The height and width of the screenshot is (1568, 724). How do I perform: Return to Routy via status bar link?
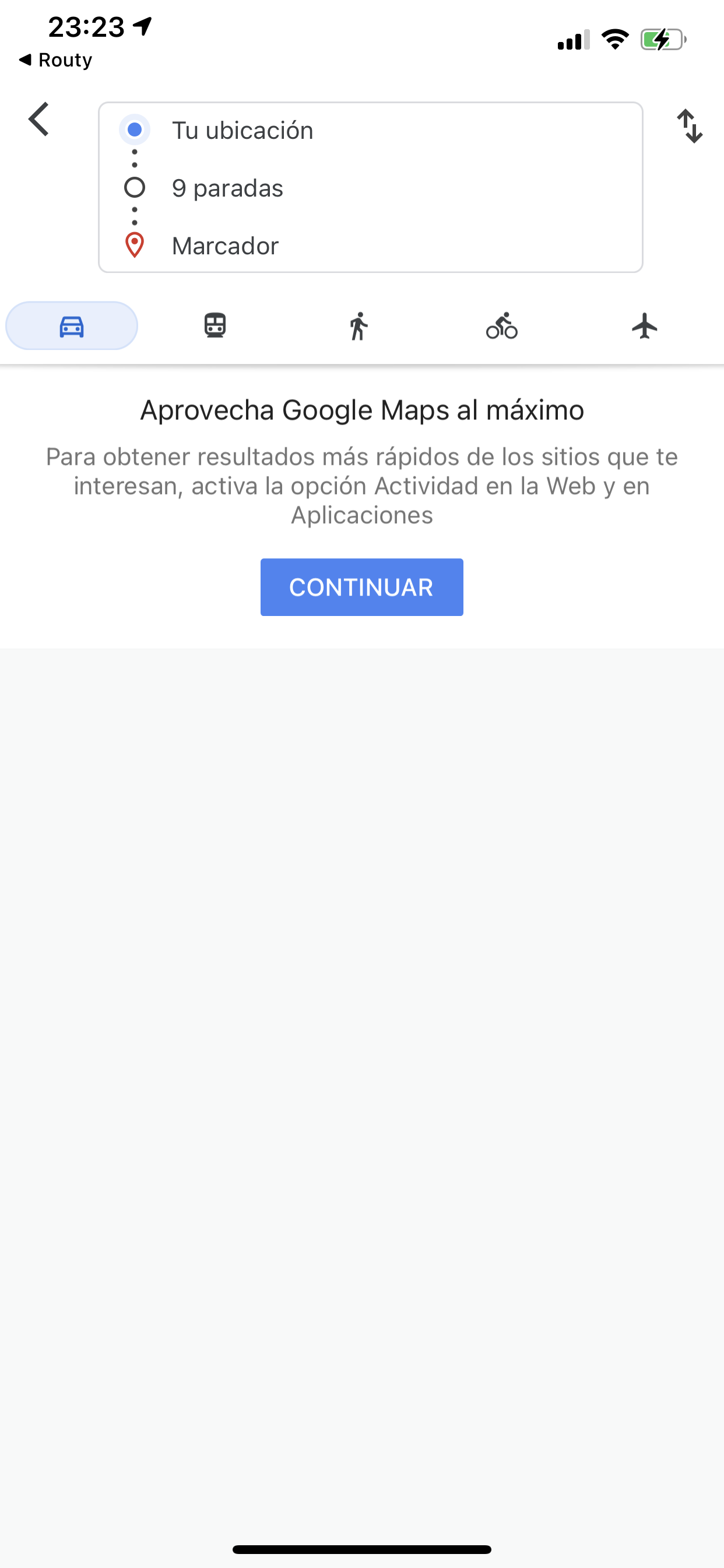pos(56,59)
